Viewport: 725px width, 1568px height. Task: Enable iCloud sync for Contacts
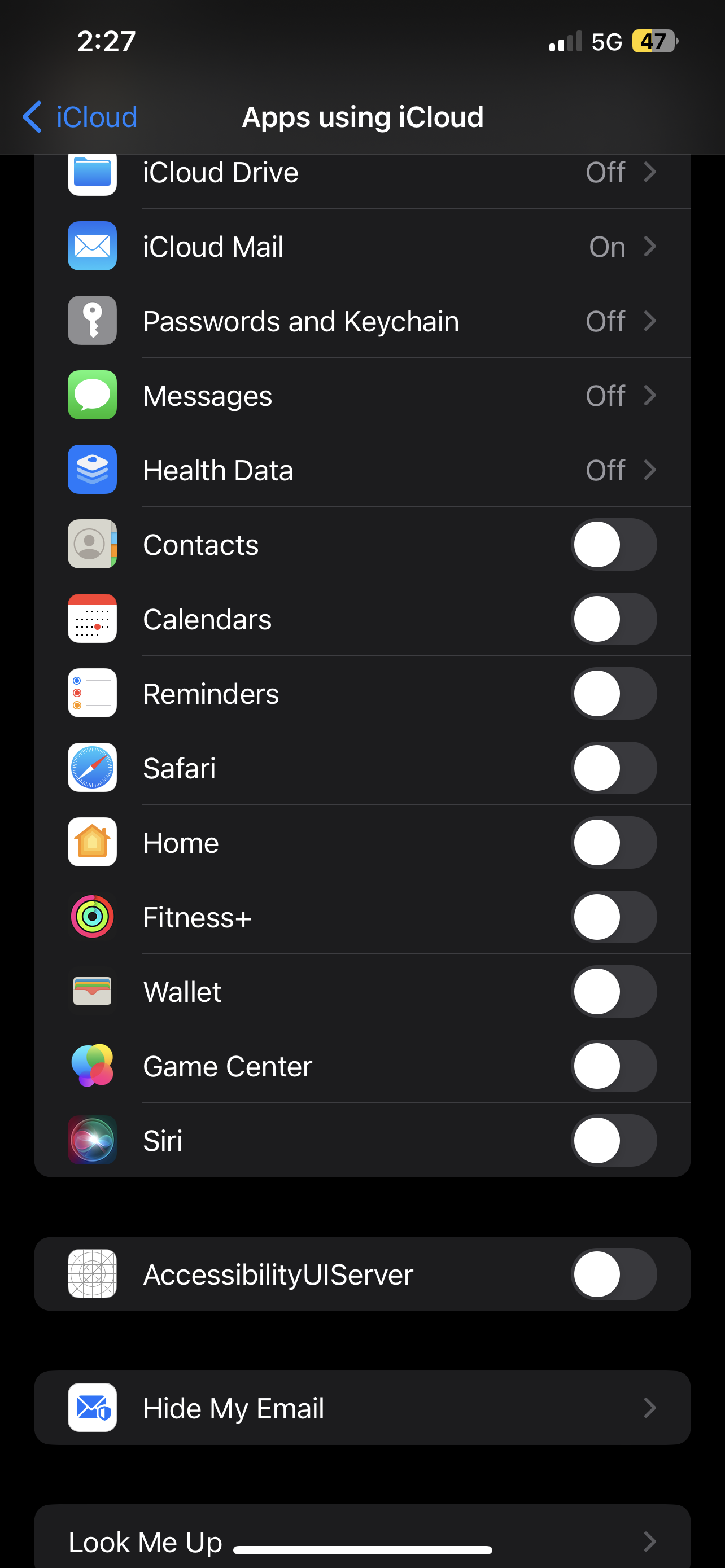(x=613, y=544)
